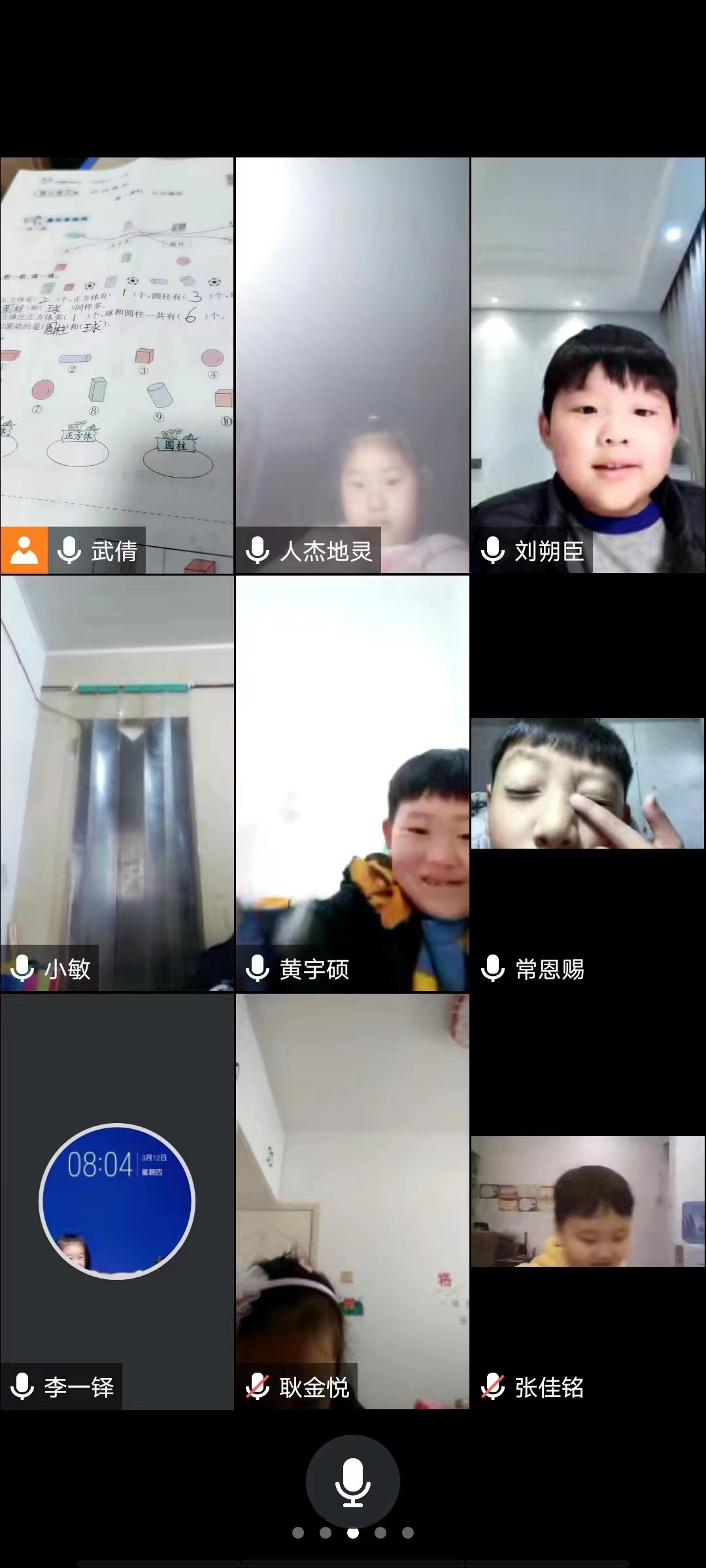
Task: Open 黄宇硕's video tile
Action: (x=352, y=784)
